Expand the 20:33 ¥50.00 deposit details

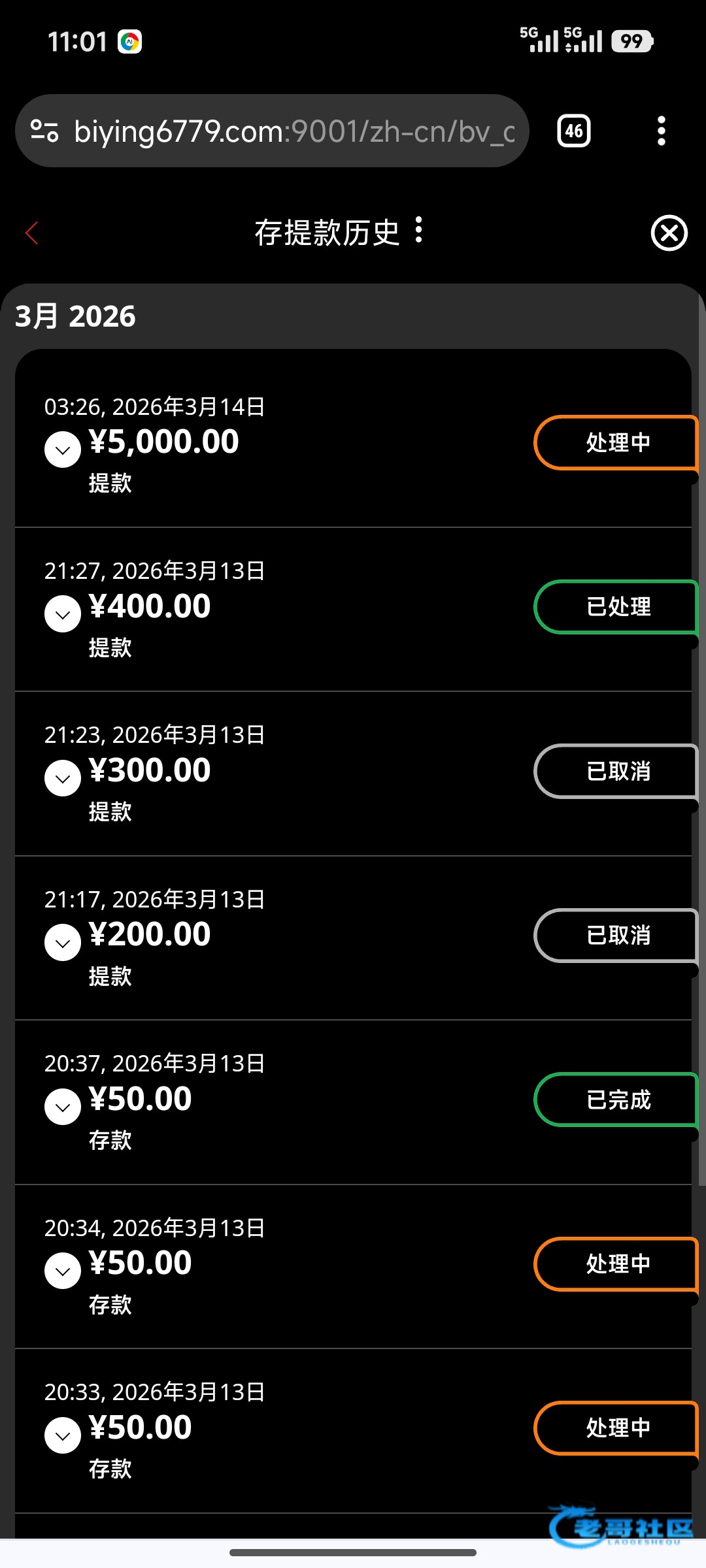[x=63, y=1435]
